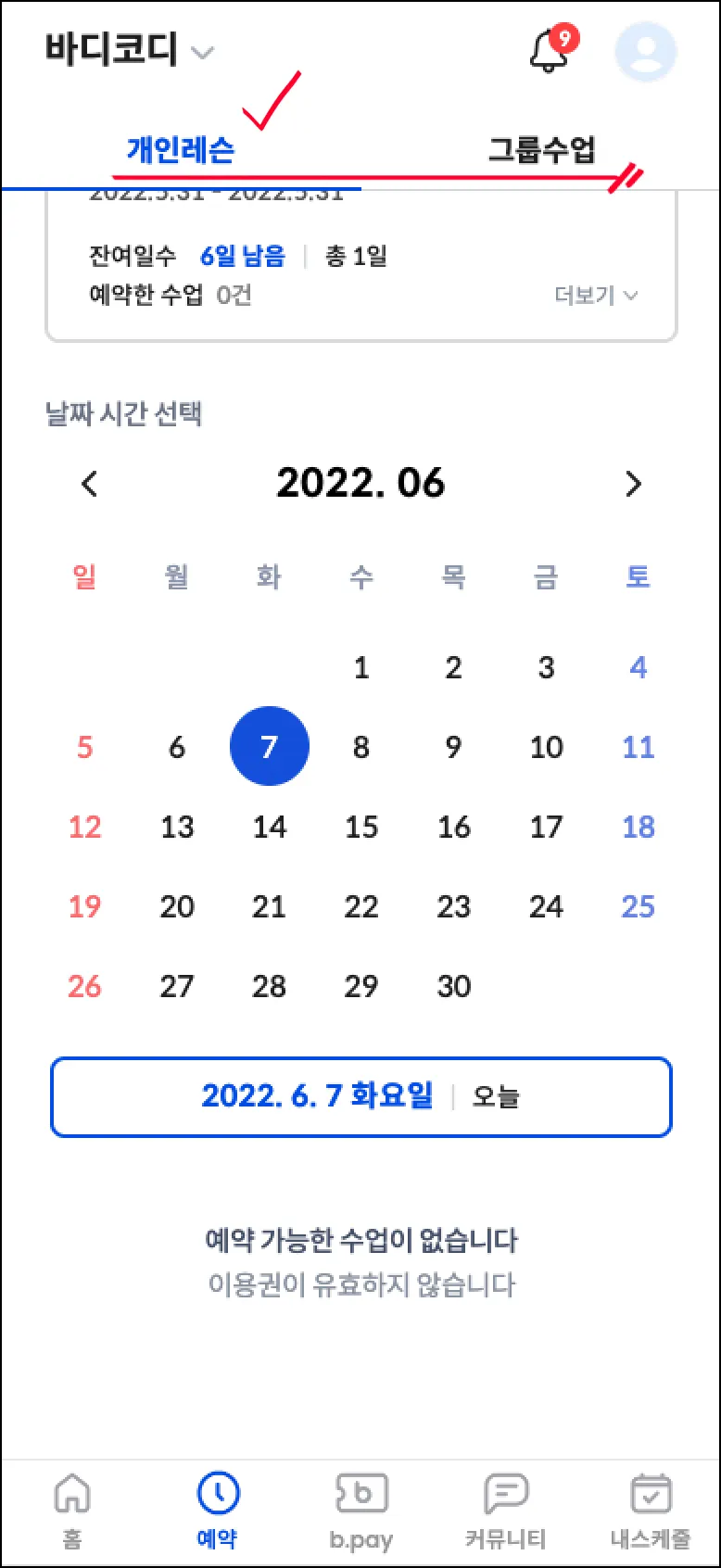Select June 8 on the calendar
The height and width of the screenshot is (1568, 721).
(361, 747)
